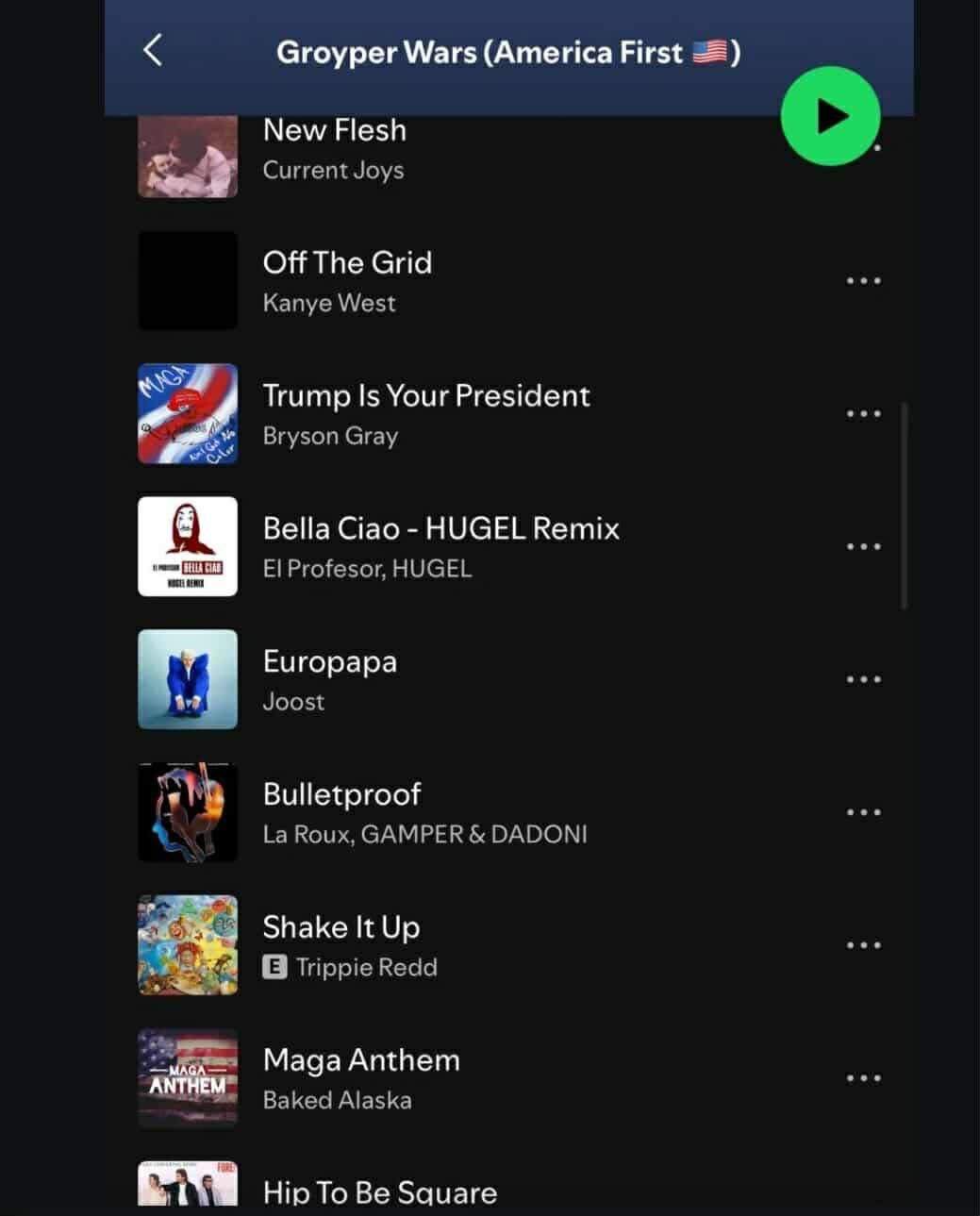Play Shake It Up by Trippie Redd
The width and height of the screenshot is (980, 1216).
click(x=341, y=945)
